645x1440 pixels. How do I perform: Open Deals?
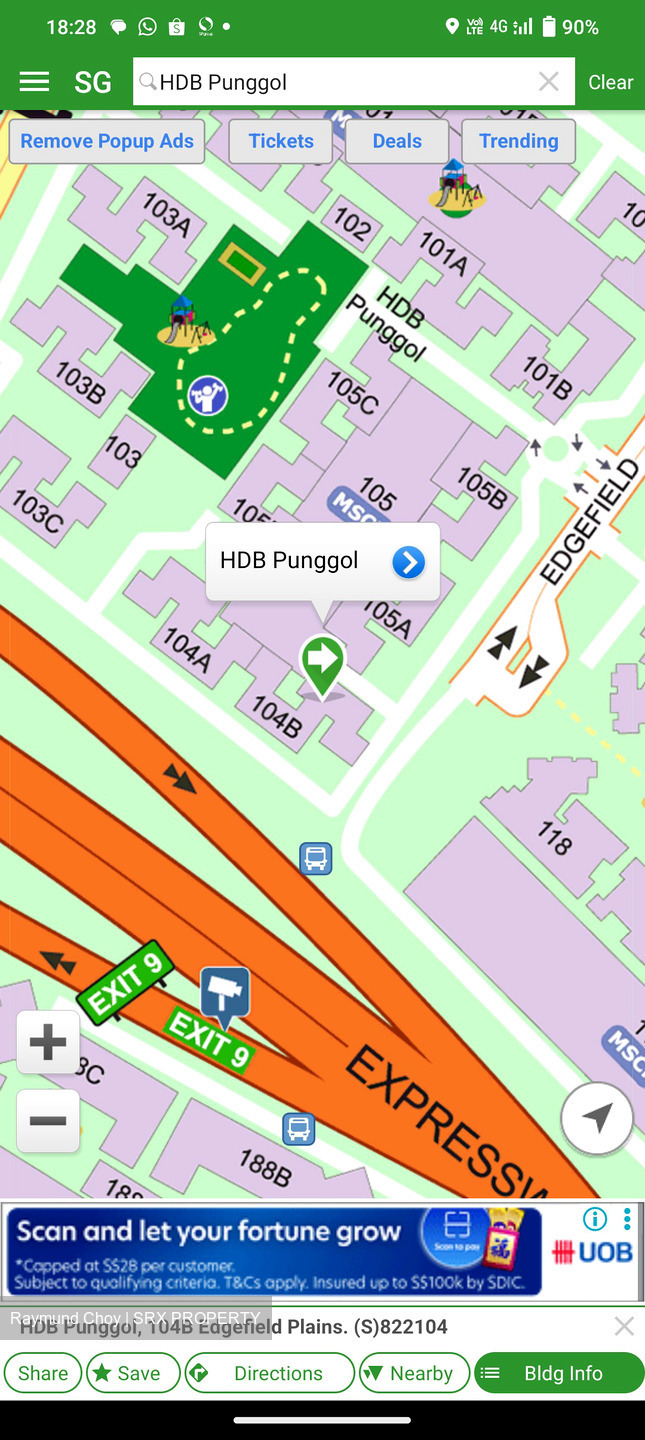pos(397,141)
